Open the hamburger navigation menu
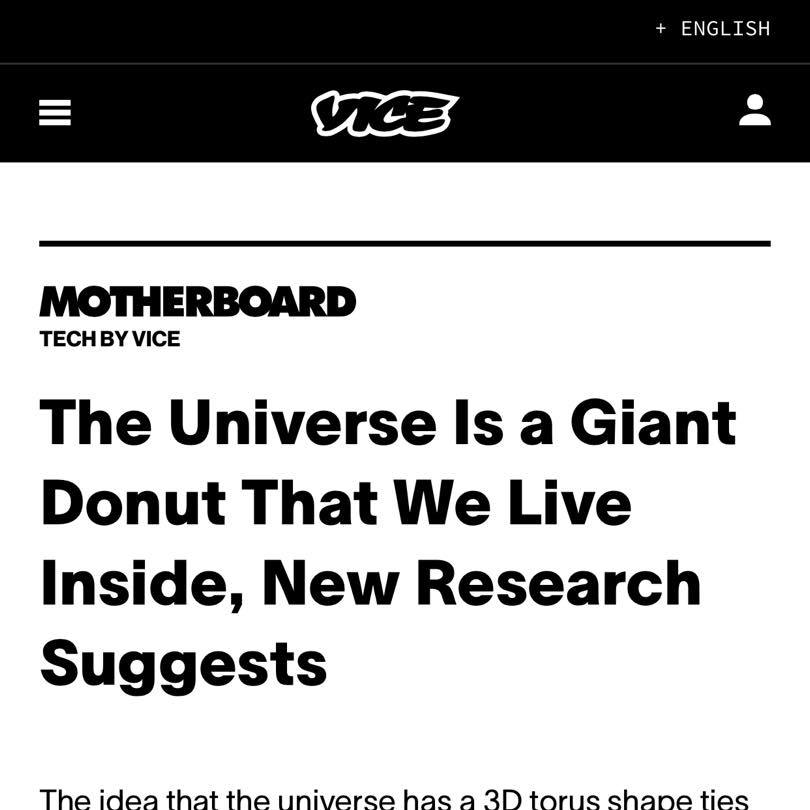This screenshot has width=810, height=810. pos(55,113)
